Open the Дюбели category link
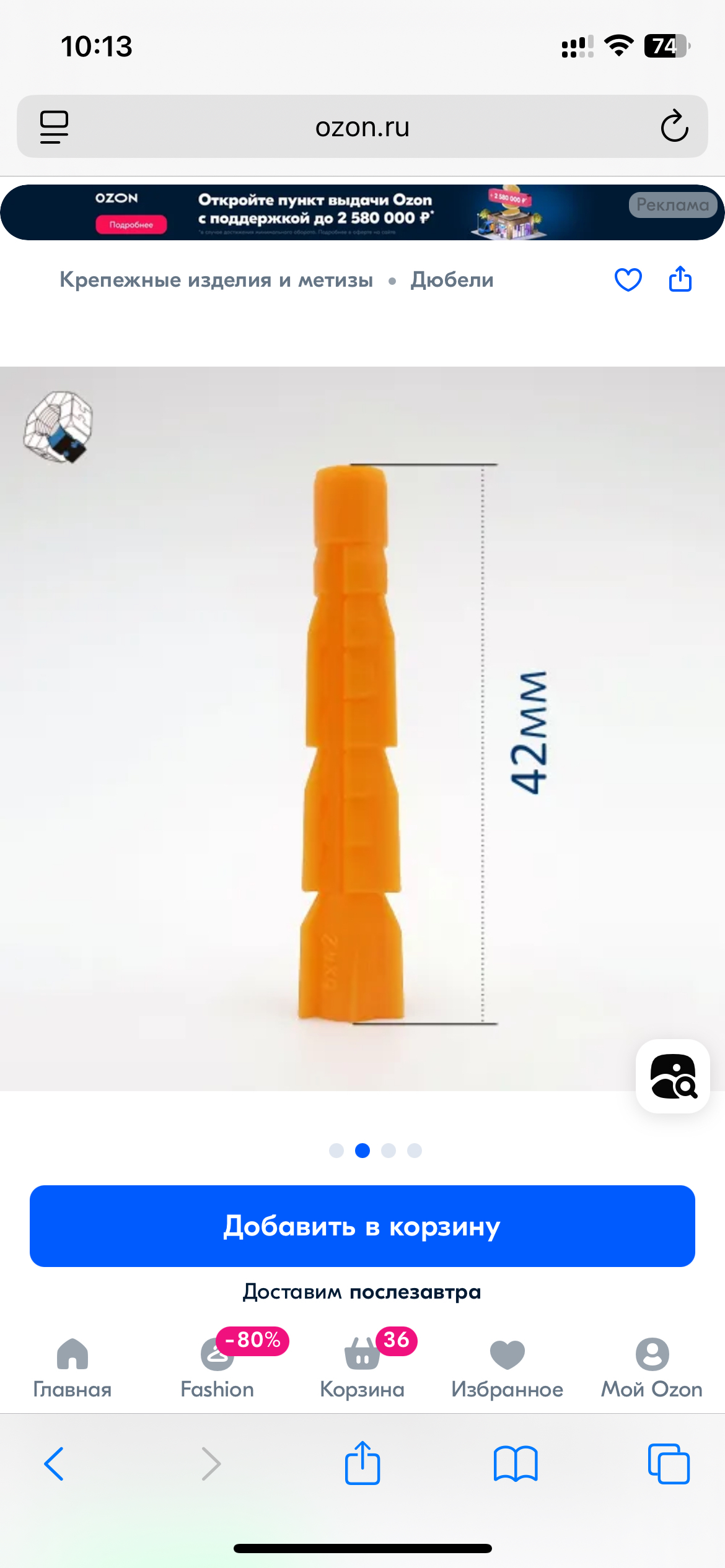725x1568 pixels. [x=452, y=280]
